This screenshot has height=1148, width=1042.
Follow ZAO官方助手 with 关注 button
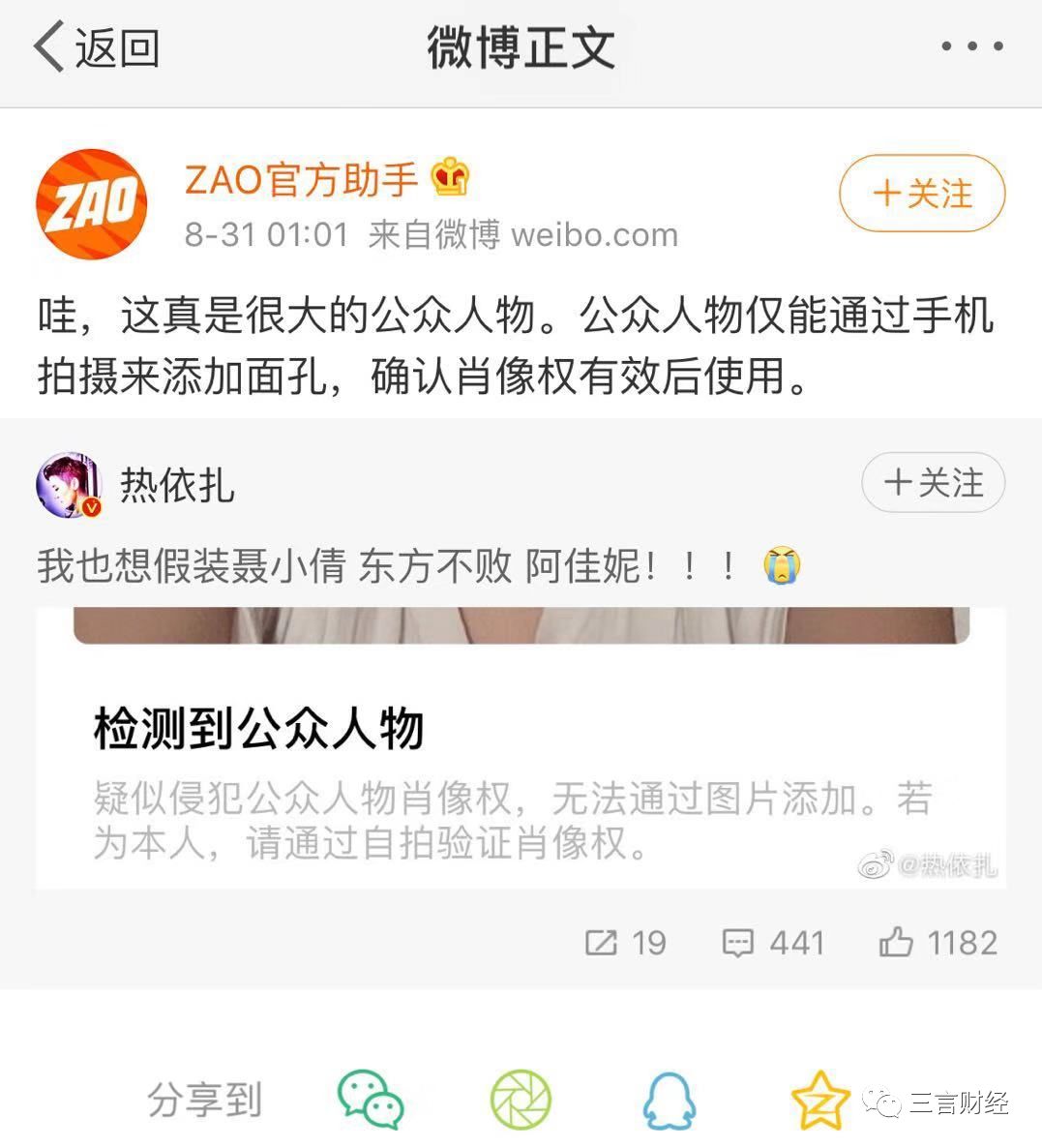(921, 194)
